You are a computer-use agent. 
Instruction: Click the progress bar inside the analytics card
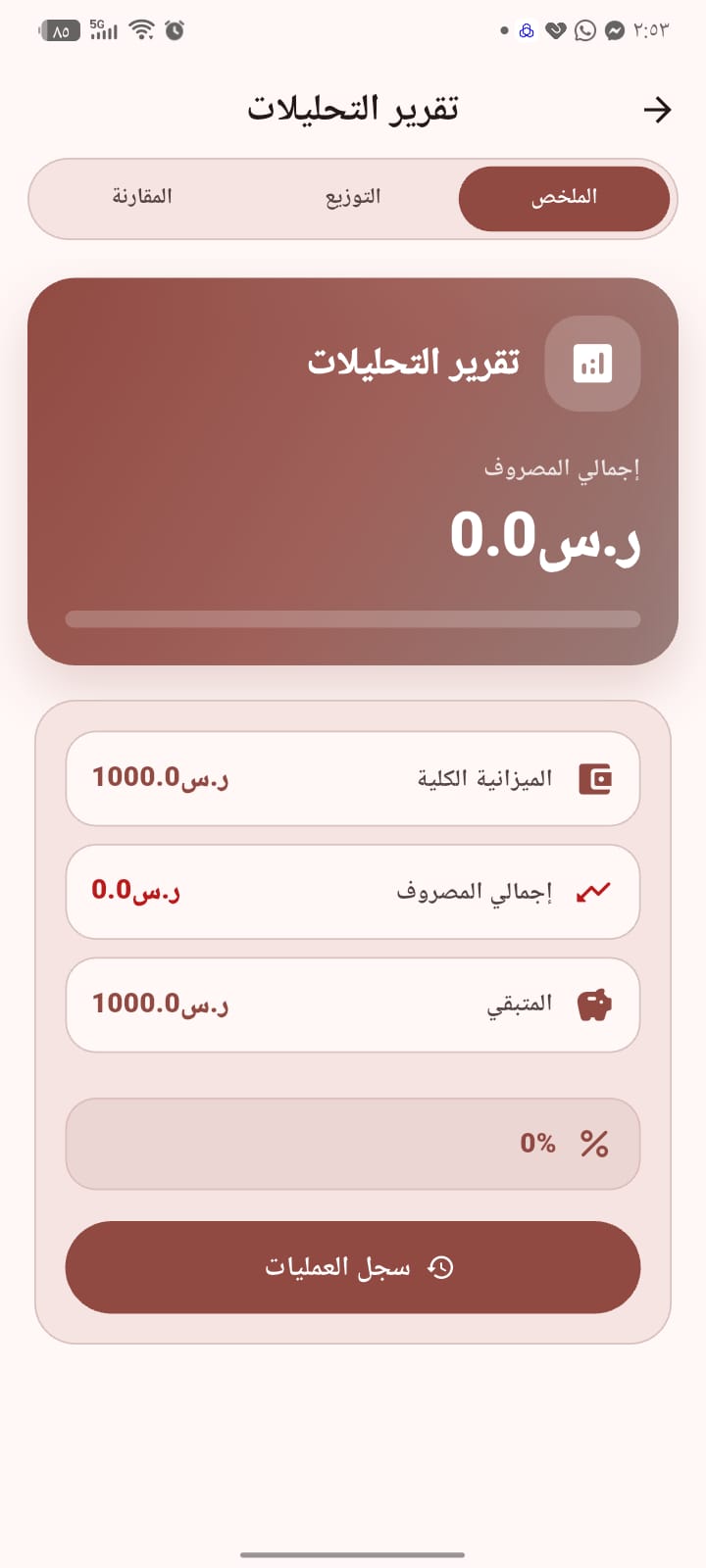pyautogui.click(x=353, y=618)
